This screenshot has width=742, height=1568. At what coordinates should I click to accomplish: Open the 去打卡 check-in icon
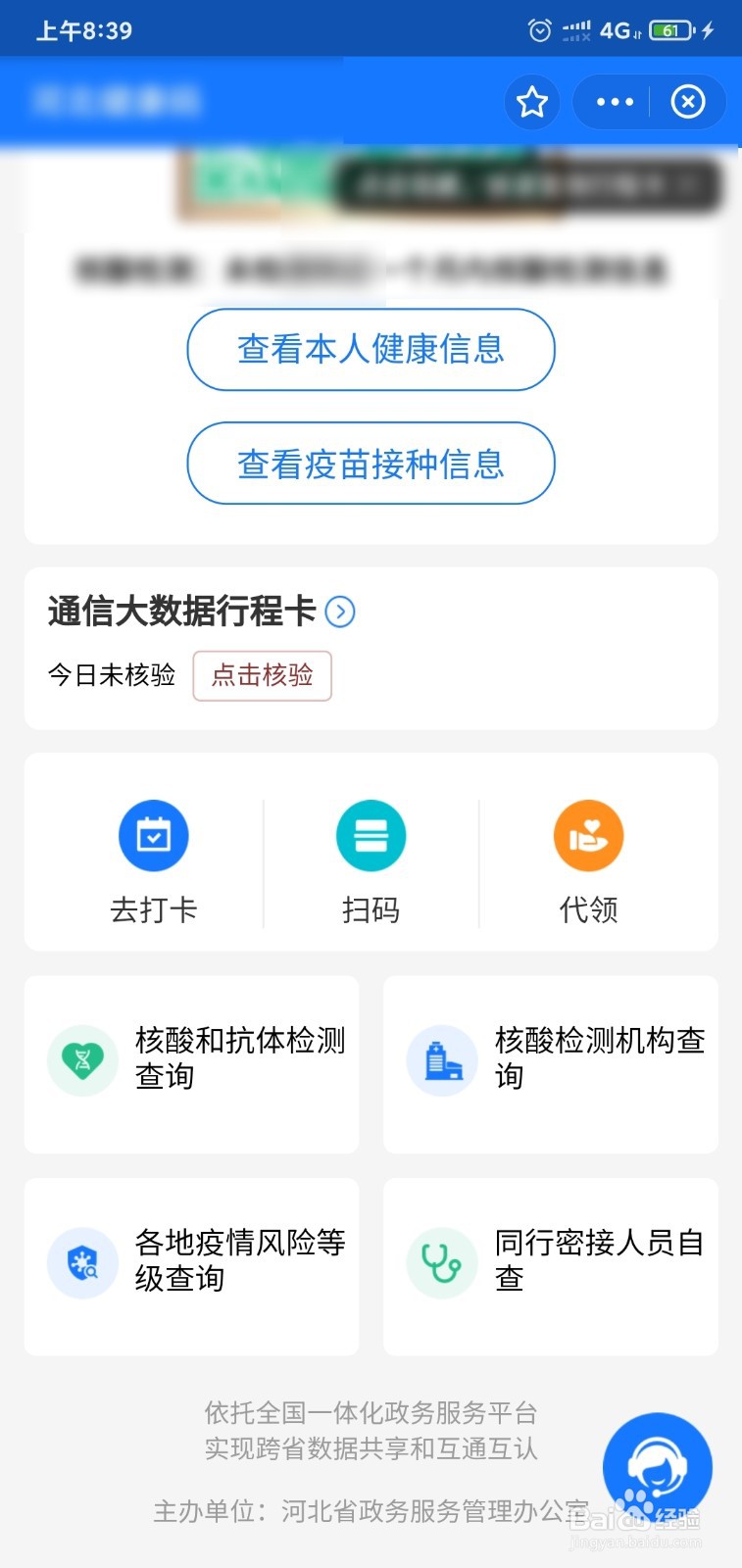[x=154, y=835]
